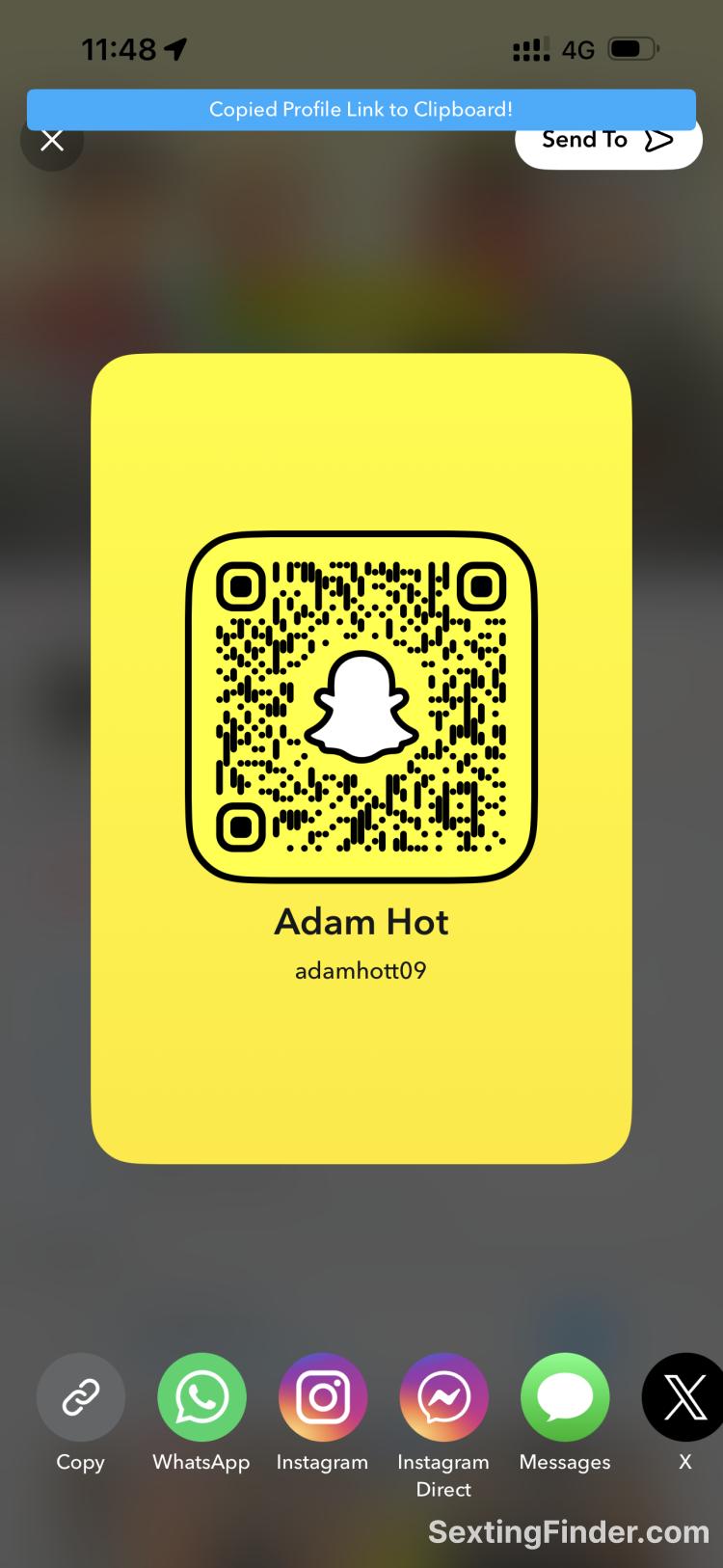This screenshot has width=723, height=1568.
Task: Share the profile via WhatsApp
Action: 201,1397
